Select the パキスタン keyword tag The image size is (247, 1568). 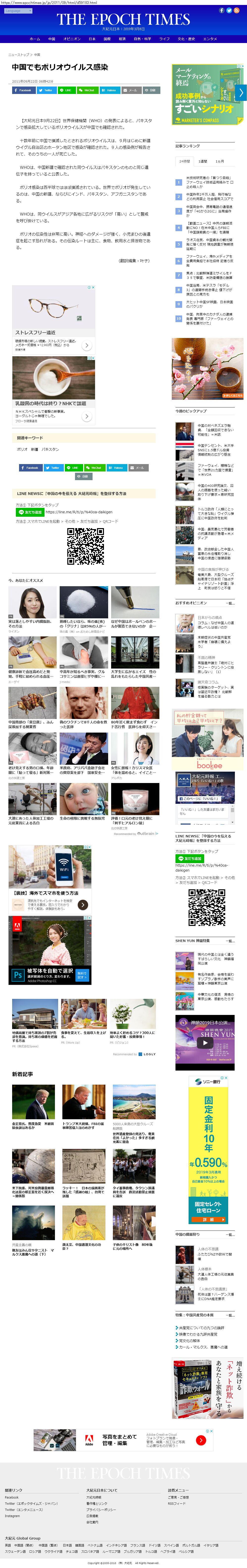coord(50,449)
